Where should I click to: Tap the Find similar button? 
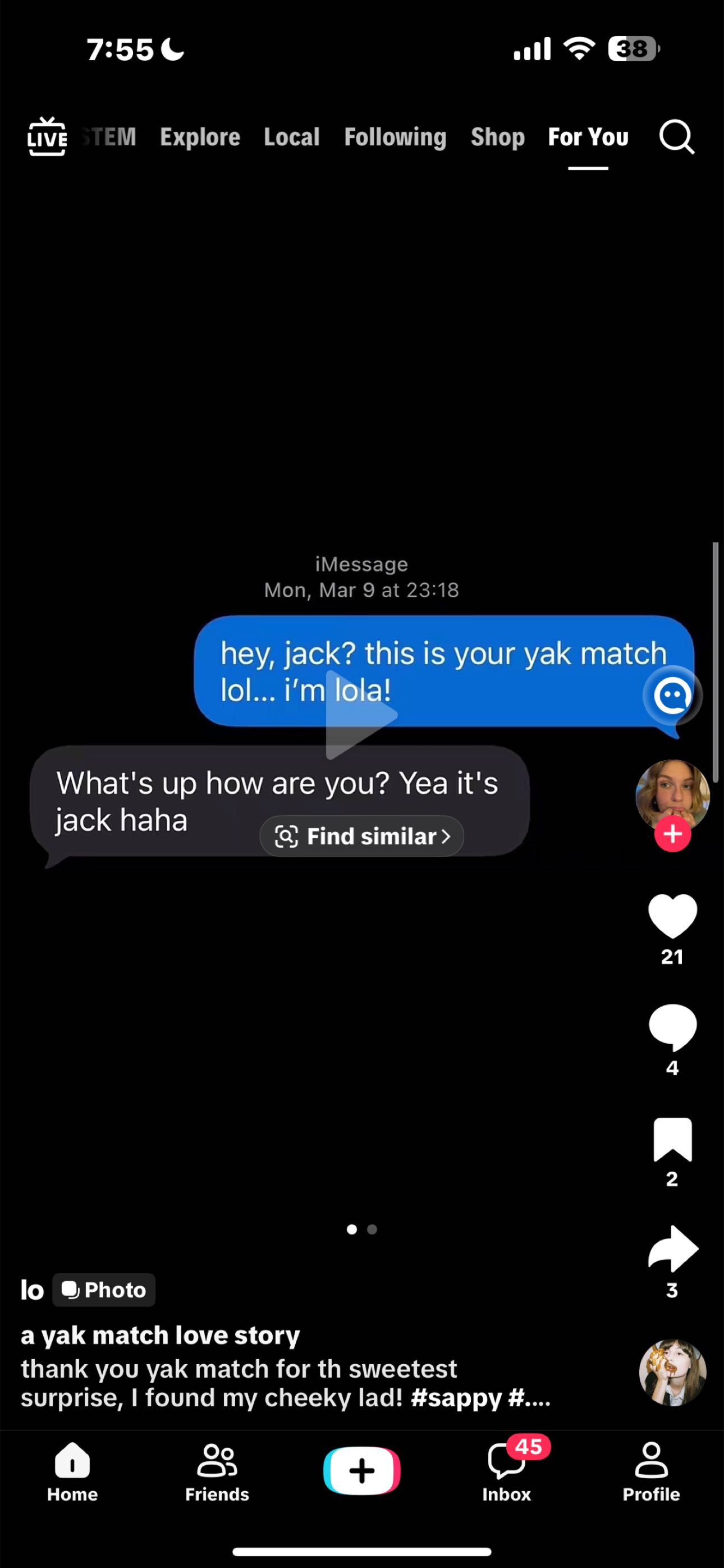click(362, 836)
